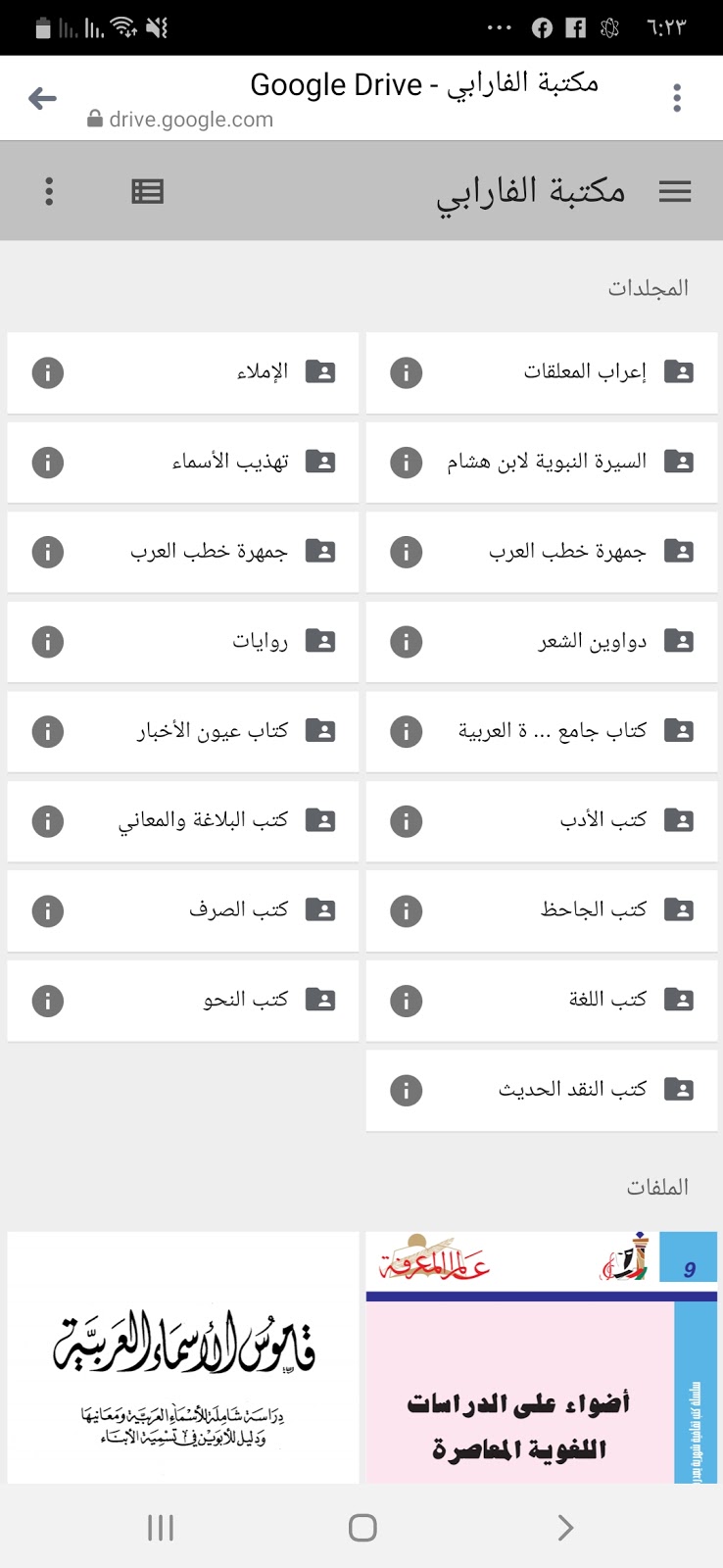Open the كتاب عيون الأخبار folder
The height and width of the screenshot is (1568, 723).
212,731
